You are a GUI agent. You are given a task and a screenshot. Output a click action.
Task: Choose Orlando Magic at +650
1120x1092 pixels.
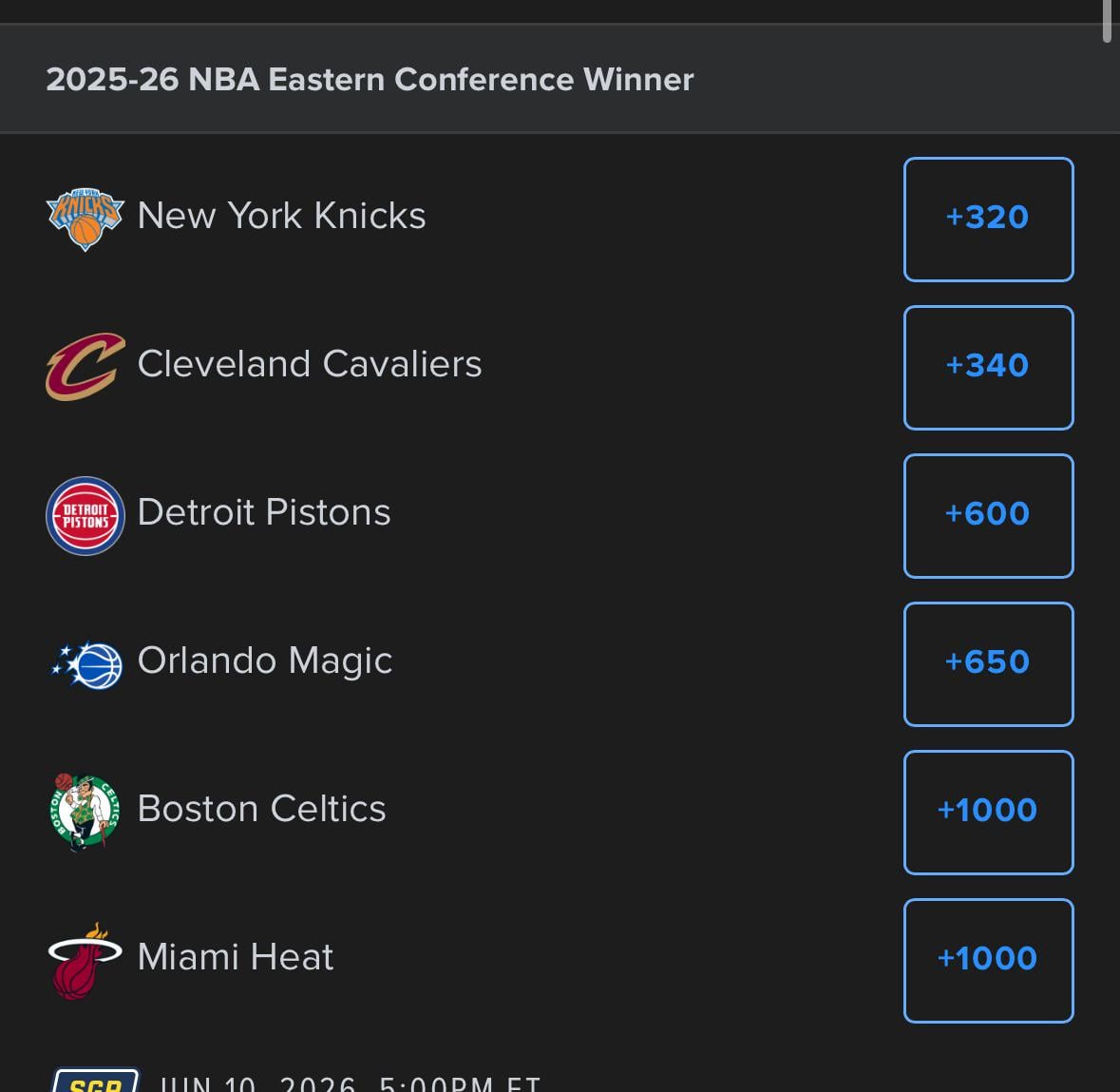[988, 663]
